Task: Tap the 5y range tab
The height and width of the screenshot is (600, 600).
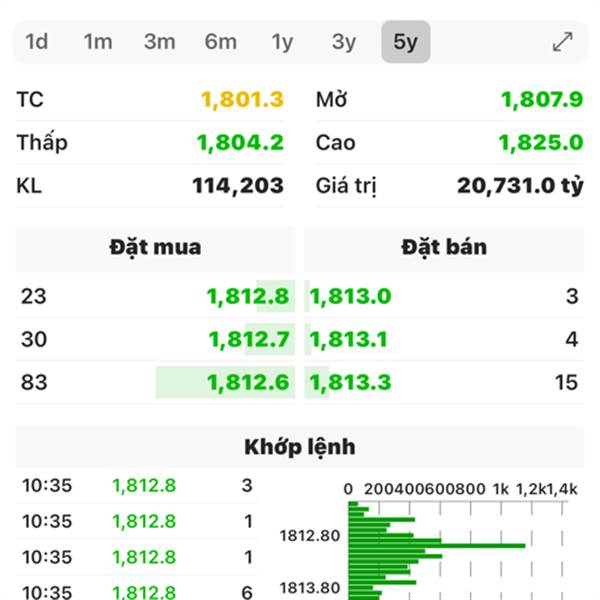Action: click(405, 42)
